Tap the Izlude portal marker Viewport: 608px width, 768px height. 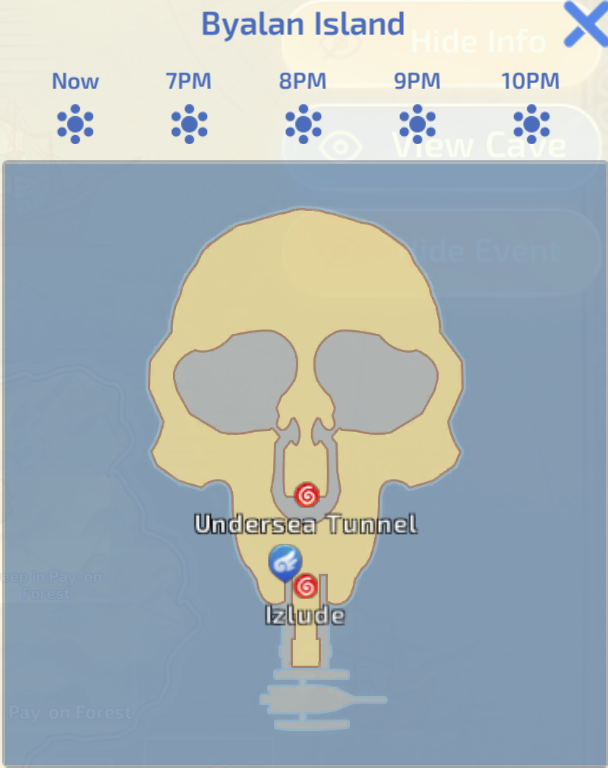pyautogui.click(x=307, y=585)
